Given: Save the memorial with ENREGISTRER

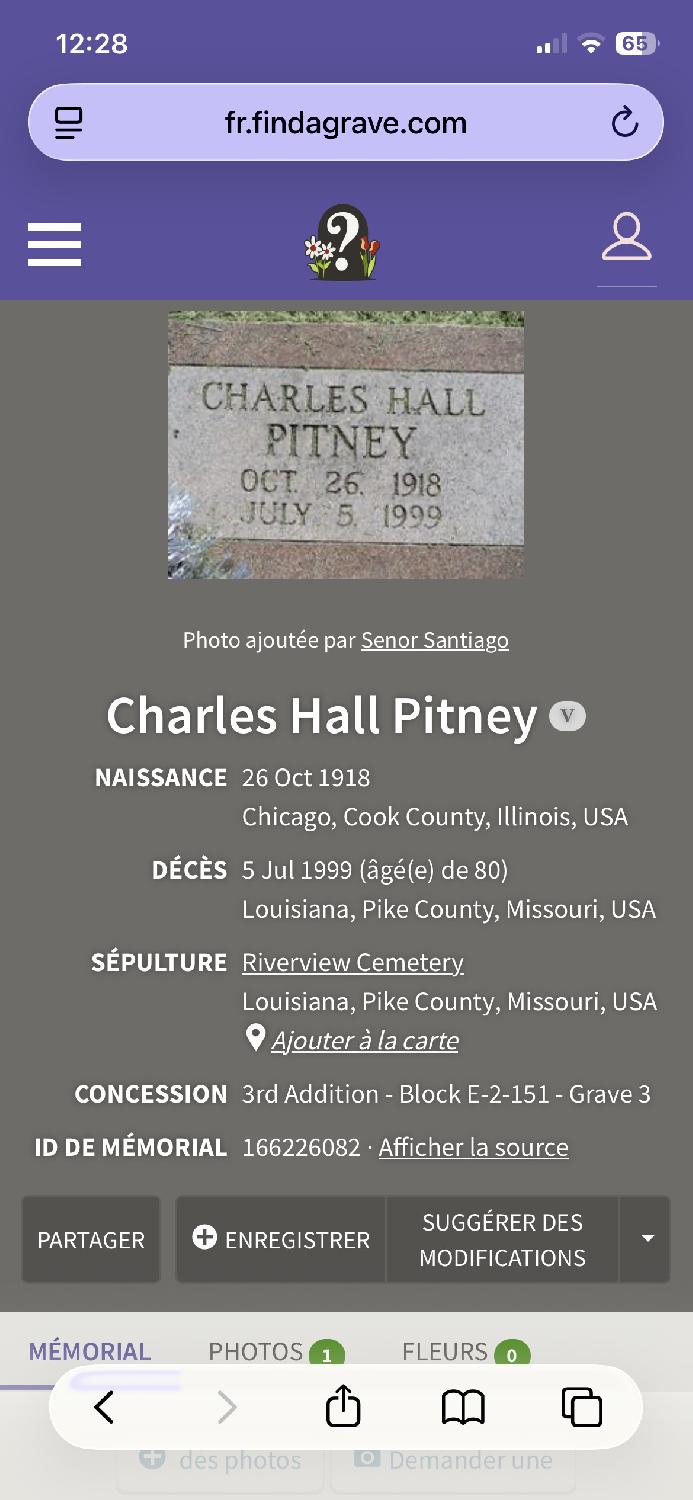Looking at the screenshot, I should pos(281,1239).
